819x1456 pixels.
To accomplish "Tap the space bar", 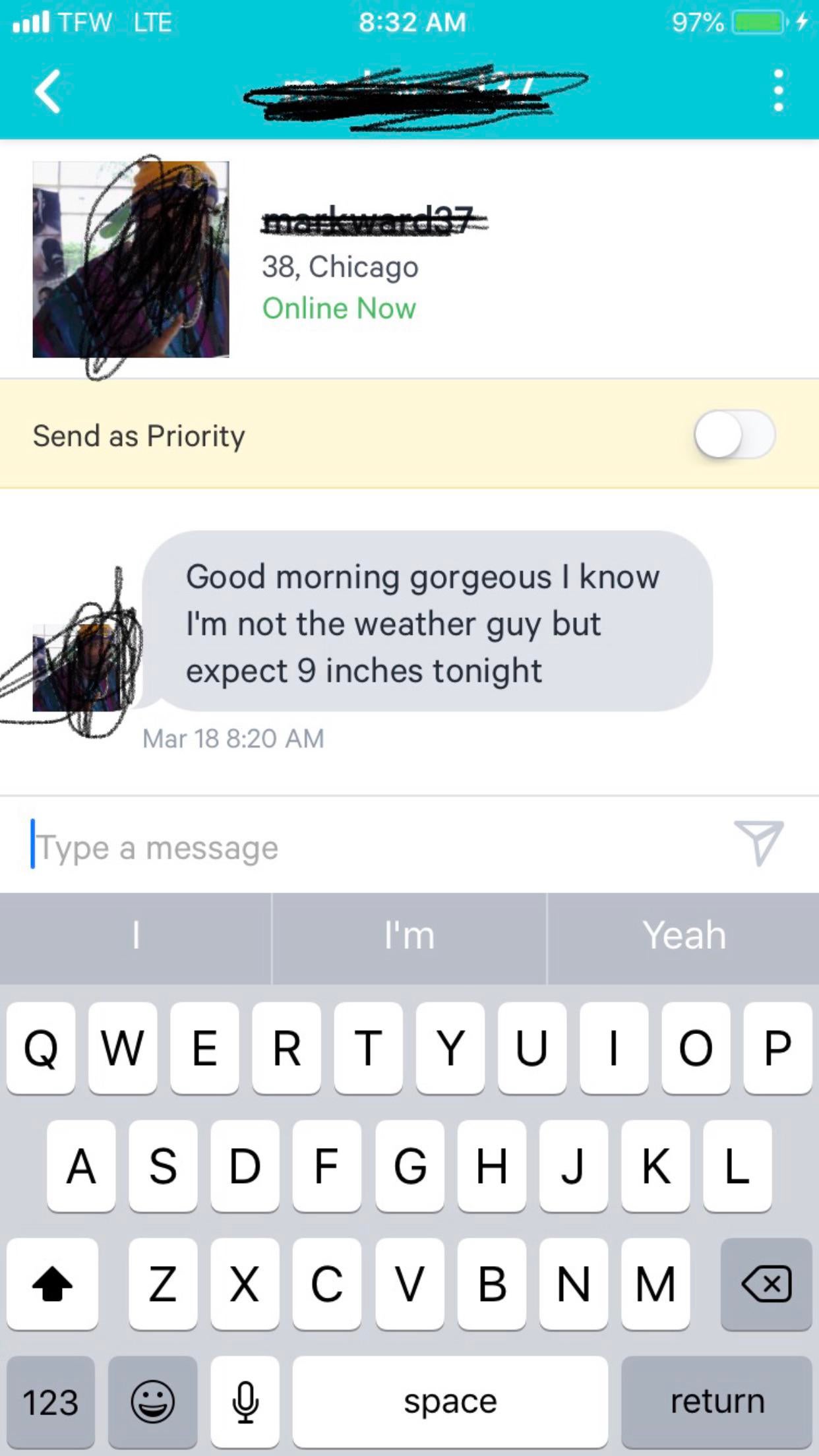I will pos(450,1401).
